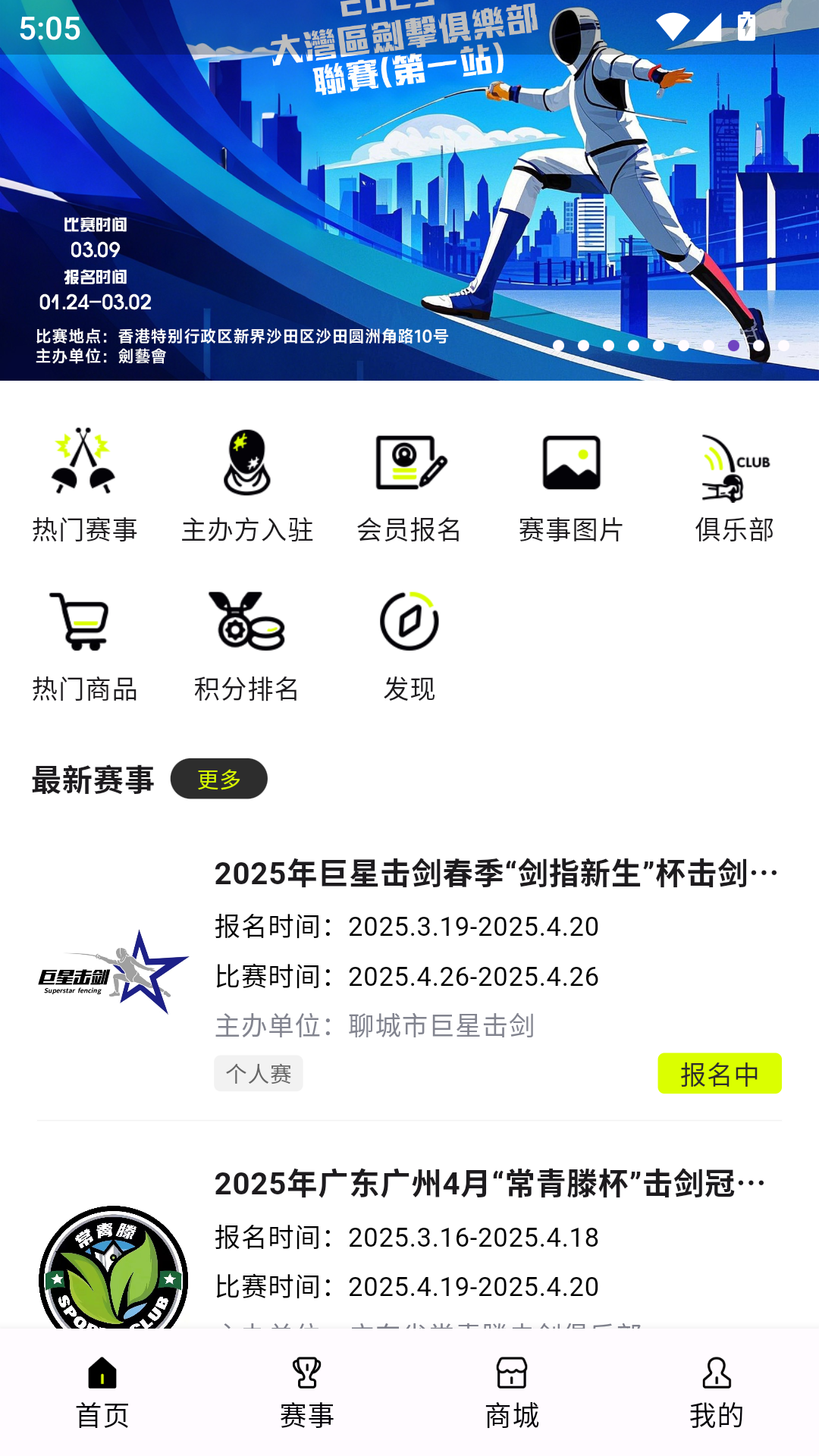Tap the 更多 button beside 最新赛事
The image size is (819, 1456).
pyautogui.click(x=219, y=778)
